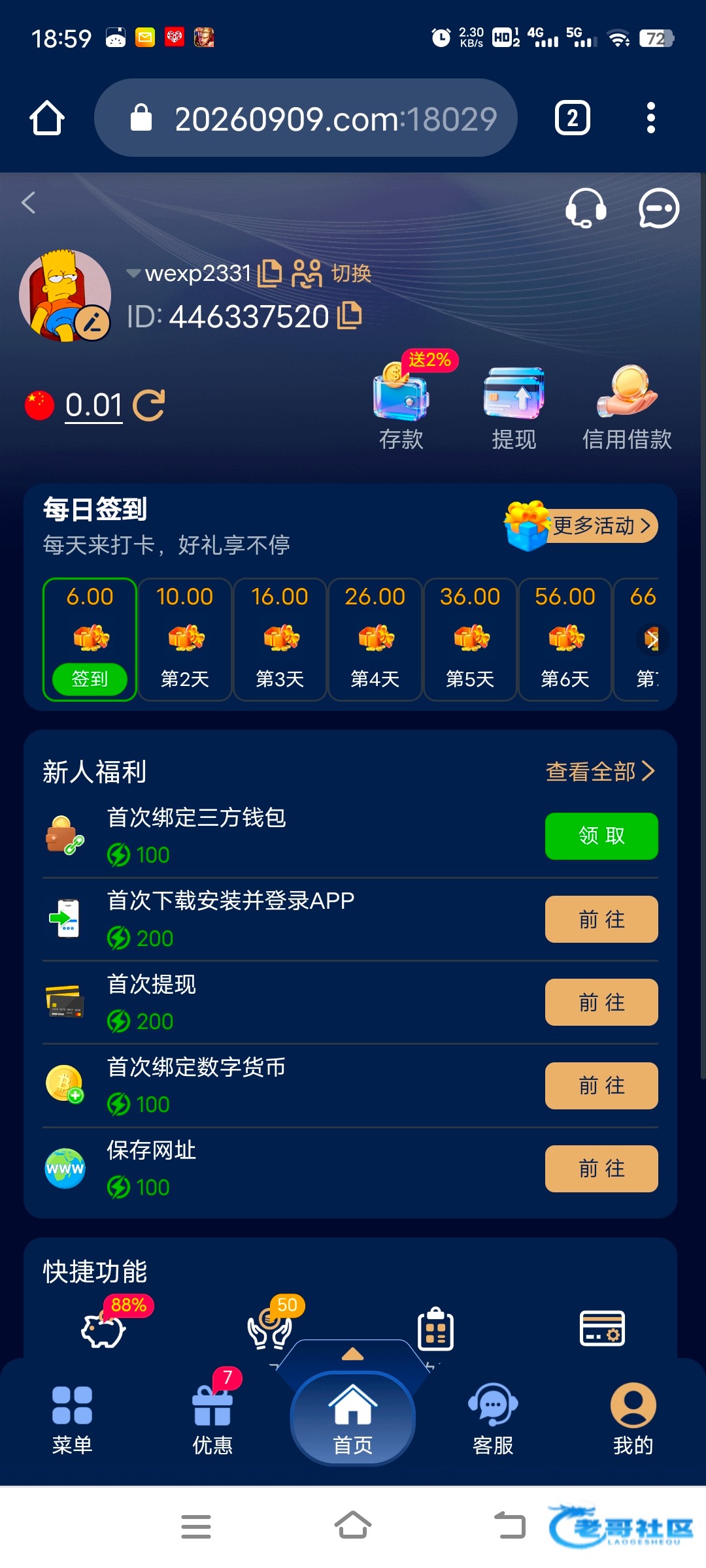Copy the user ID 446337520
This screenshot has height=1568, width=706.
pos(350,316)
